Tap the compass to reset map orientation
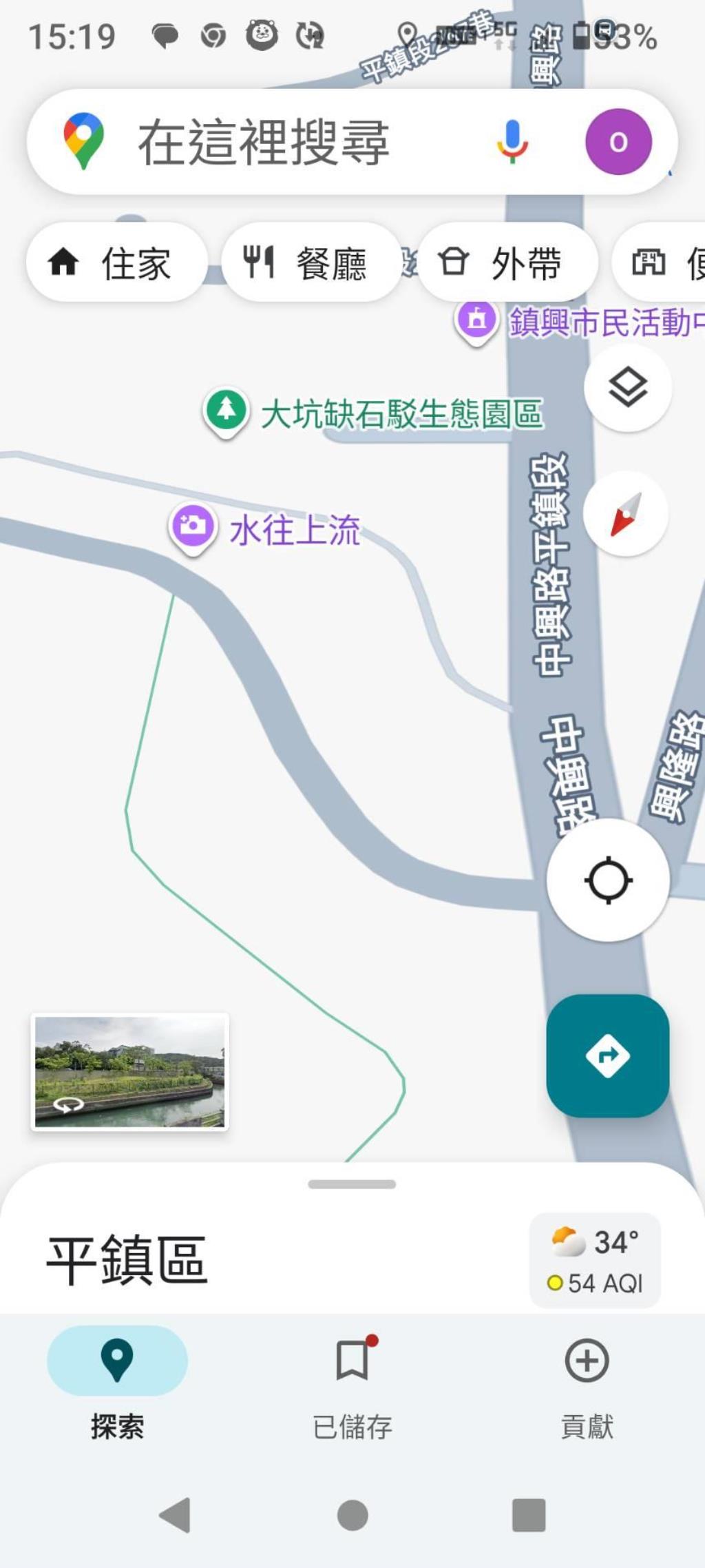 [x=627, y=514]
